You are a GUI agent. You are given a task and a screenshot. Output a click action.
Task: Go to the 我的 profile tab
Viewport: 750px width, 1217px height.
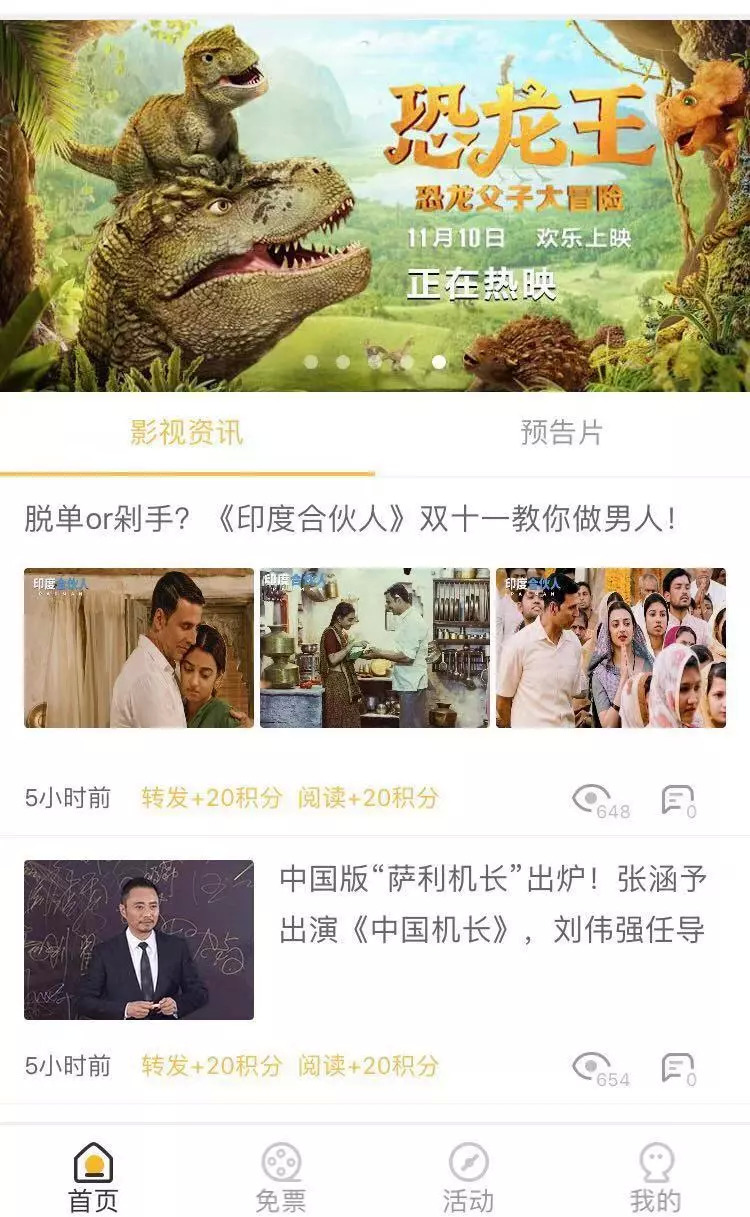click(656, 1176)
